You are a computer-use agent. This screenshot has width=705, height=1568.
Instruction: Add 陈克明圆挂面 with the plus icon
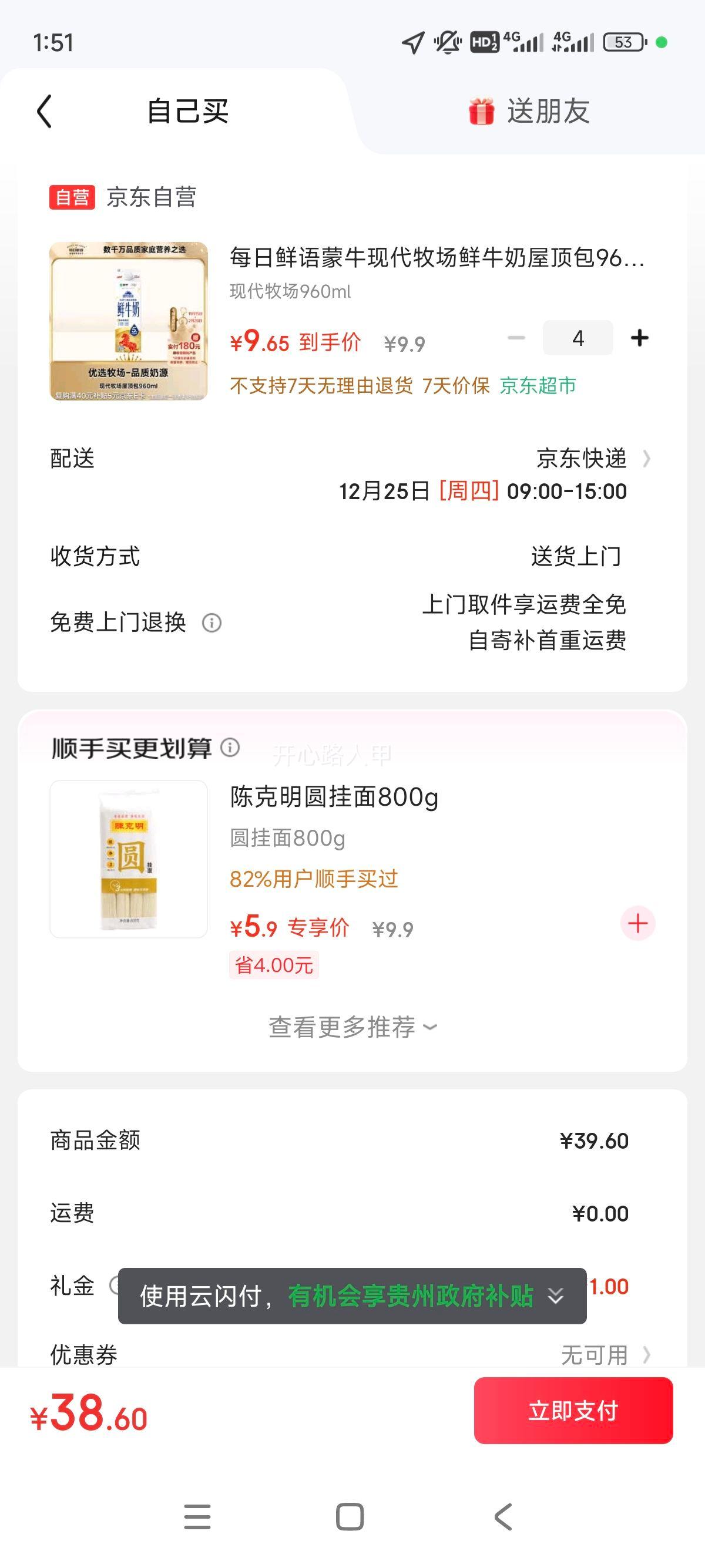[638, 923]
